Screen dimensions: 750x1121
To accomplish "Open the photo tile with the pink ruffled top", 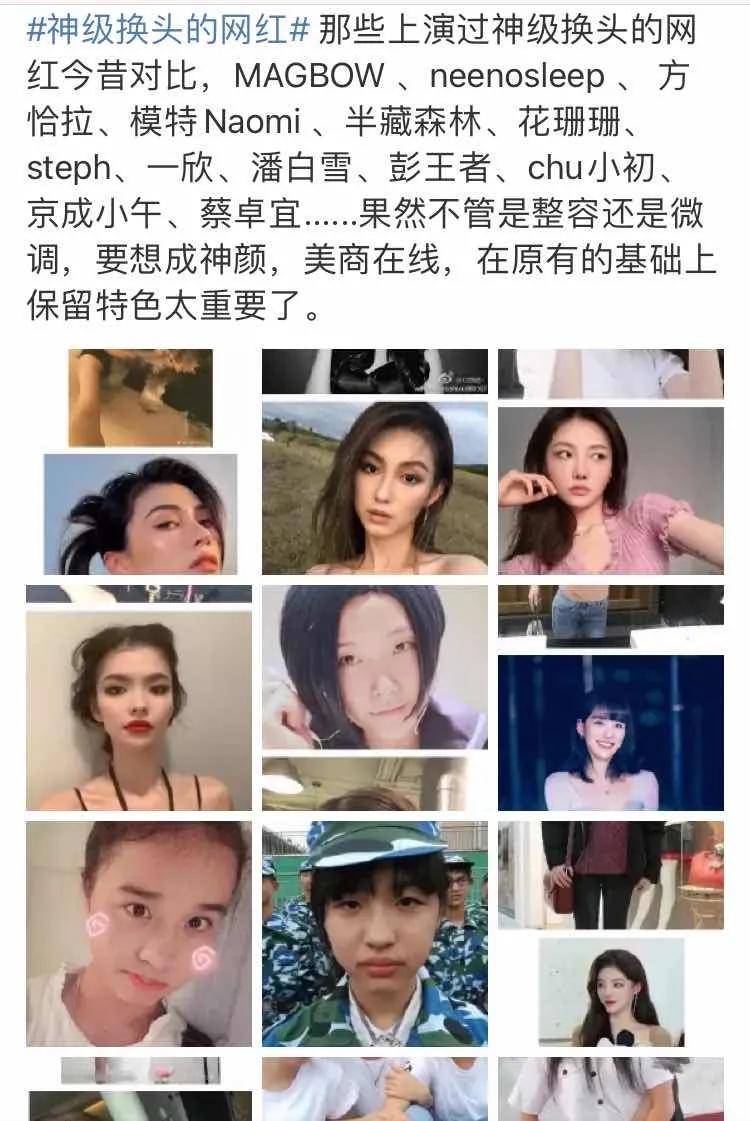I will click(x=611, y=490).
